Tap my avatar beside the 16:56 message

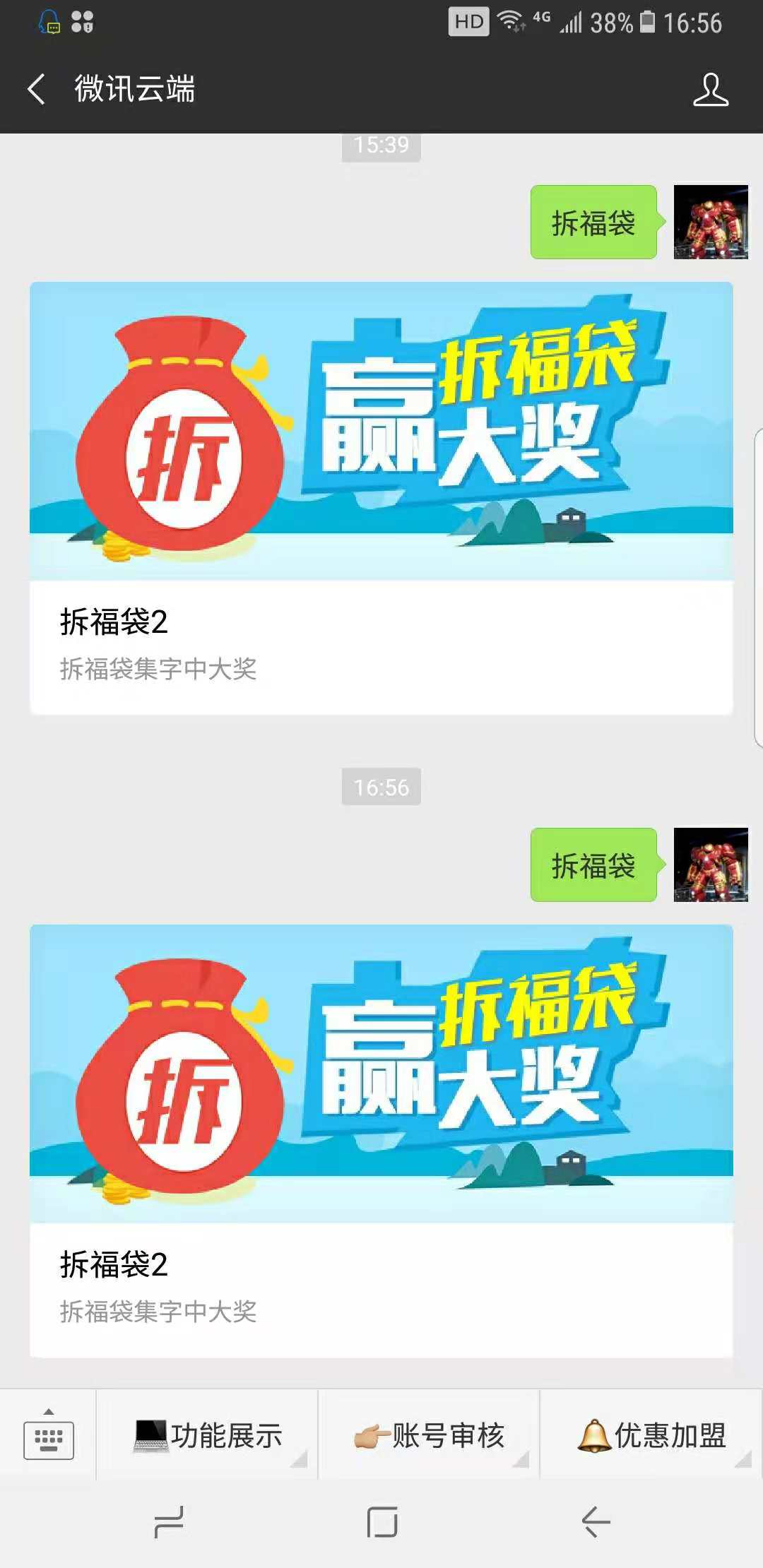pyautogui.click(x=710, y=865)
